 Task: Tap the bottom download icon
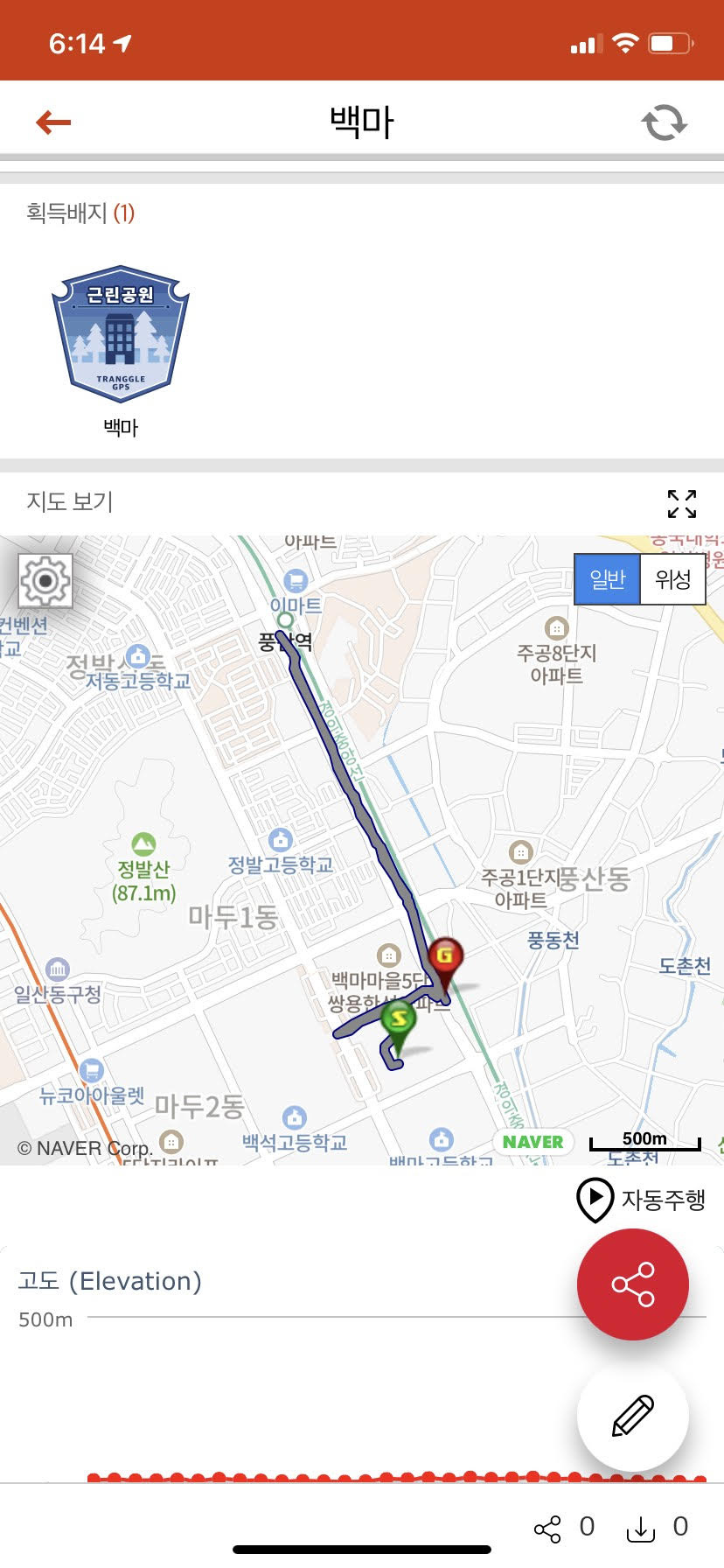(641, 1529)
